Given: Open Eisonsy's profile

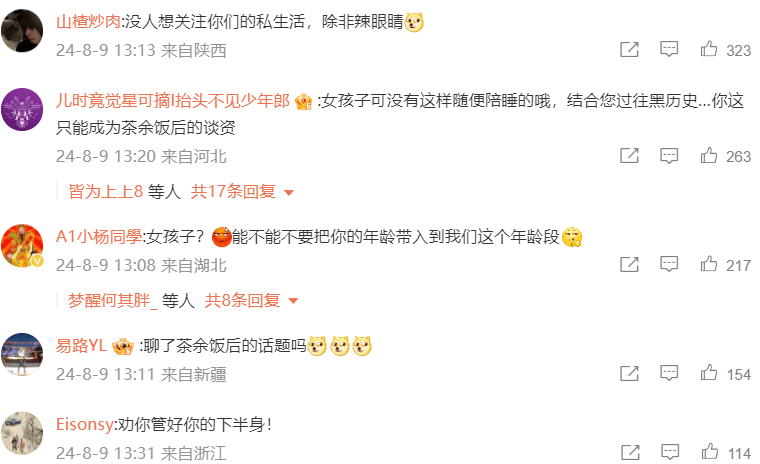Looking at the screenshot, I should click(84, 424).
